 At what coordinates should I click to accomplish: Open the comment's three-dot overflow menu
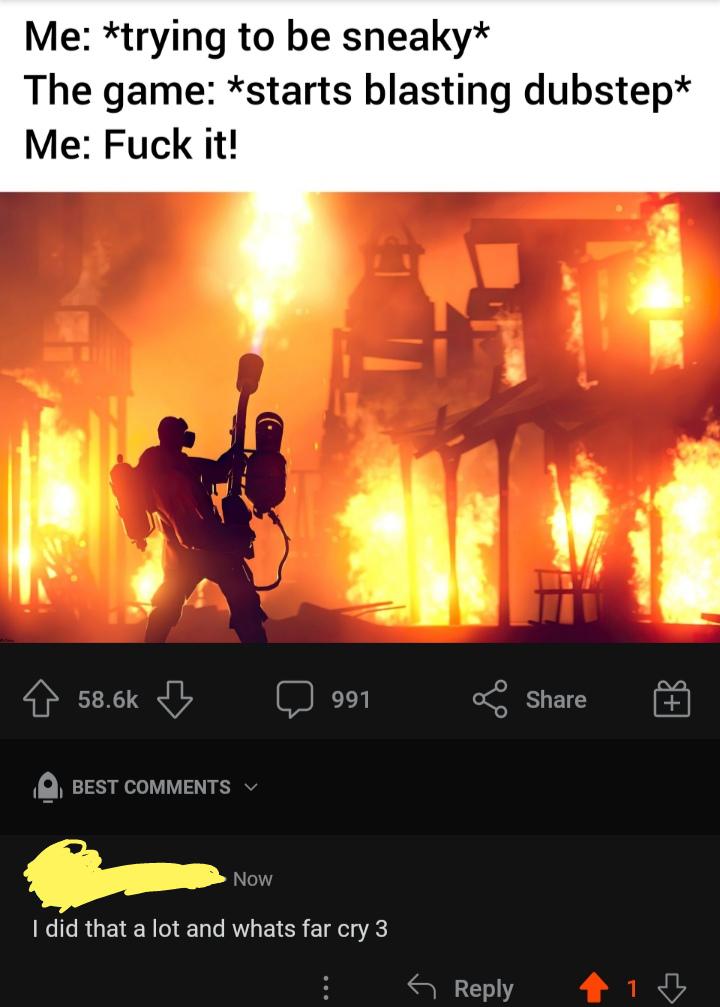pyautogui.click(x=324, y=988)
